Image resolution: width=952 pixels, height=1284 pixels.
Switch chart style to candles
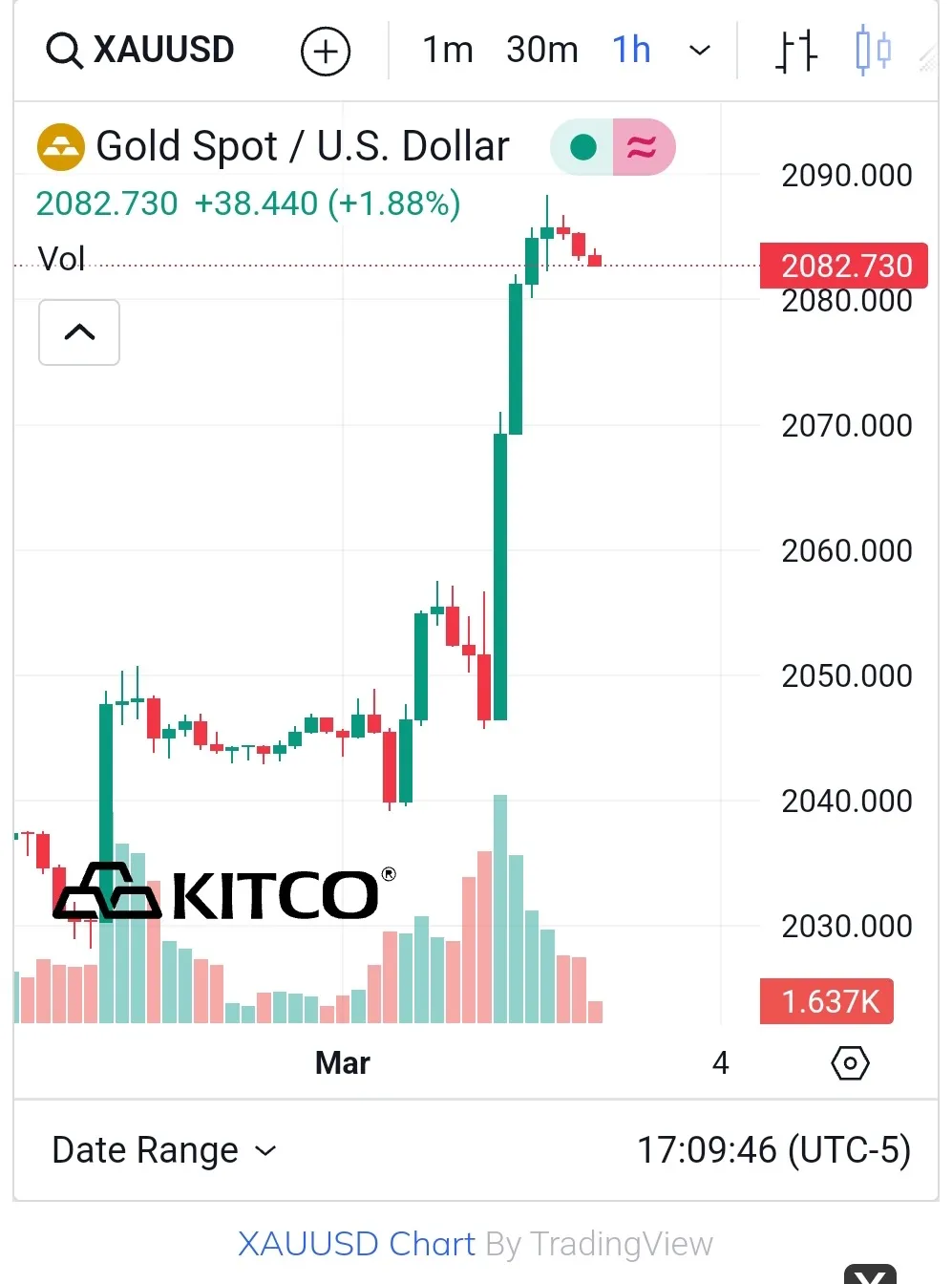(873, 50)
